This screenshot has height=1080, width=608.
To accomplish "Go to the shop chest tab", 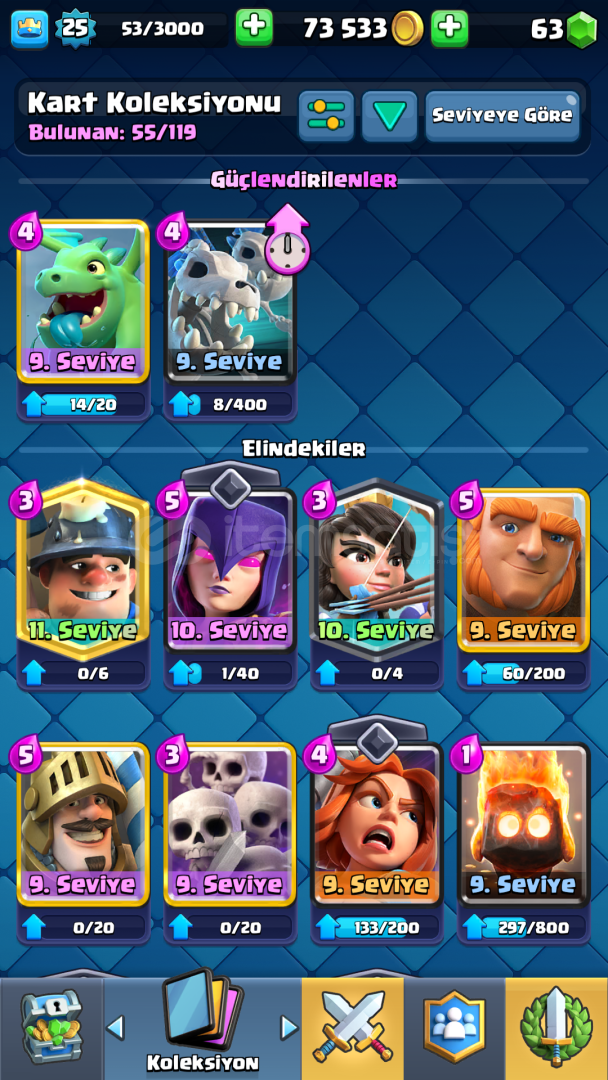I will [x=51, y=1029].
